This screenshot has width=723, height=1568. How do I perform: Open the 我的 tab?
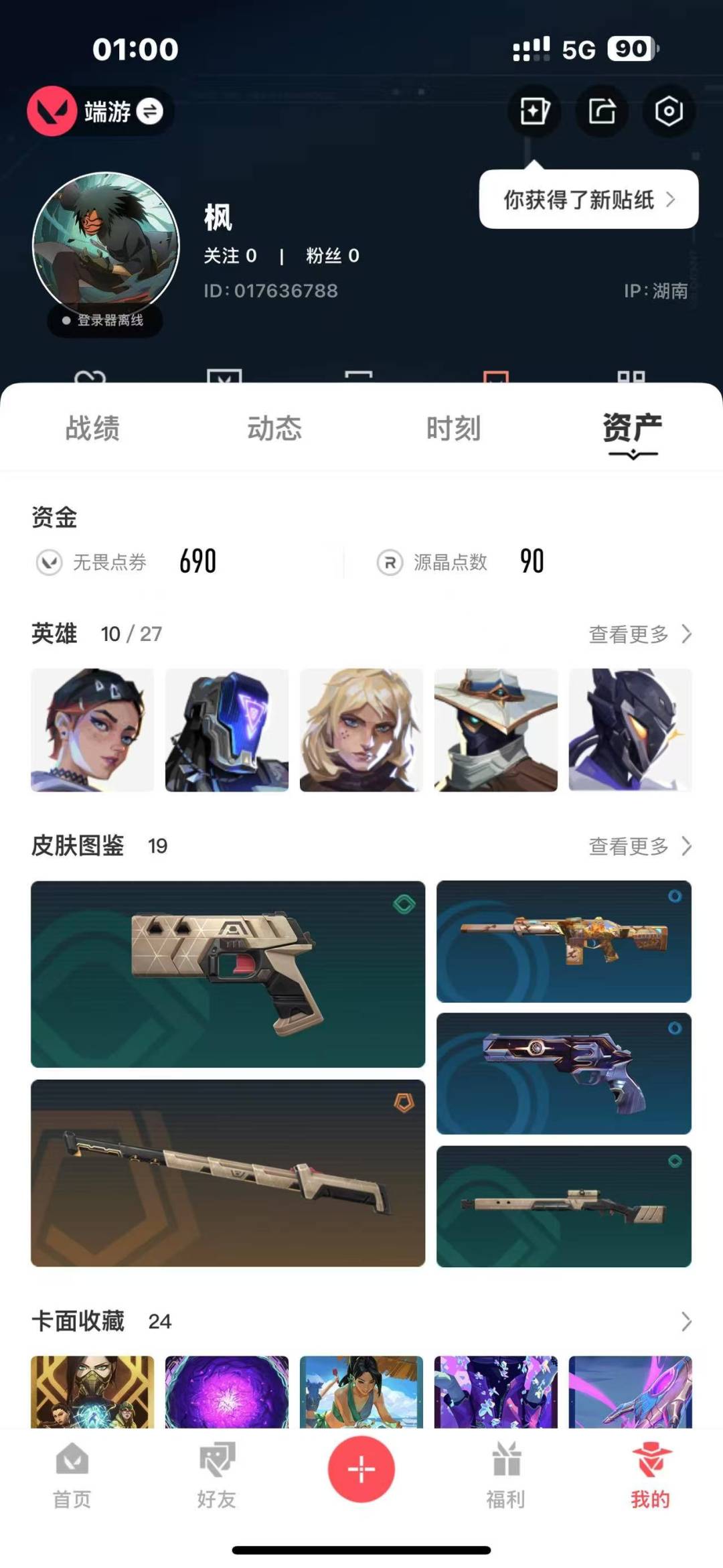click(x=650, y=1476)
